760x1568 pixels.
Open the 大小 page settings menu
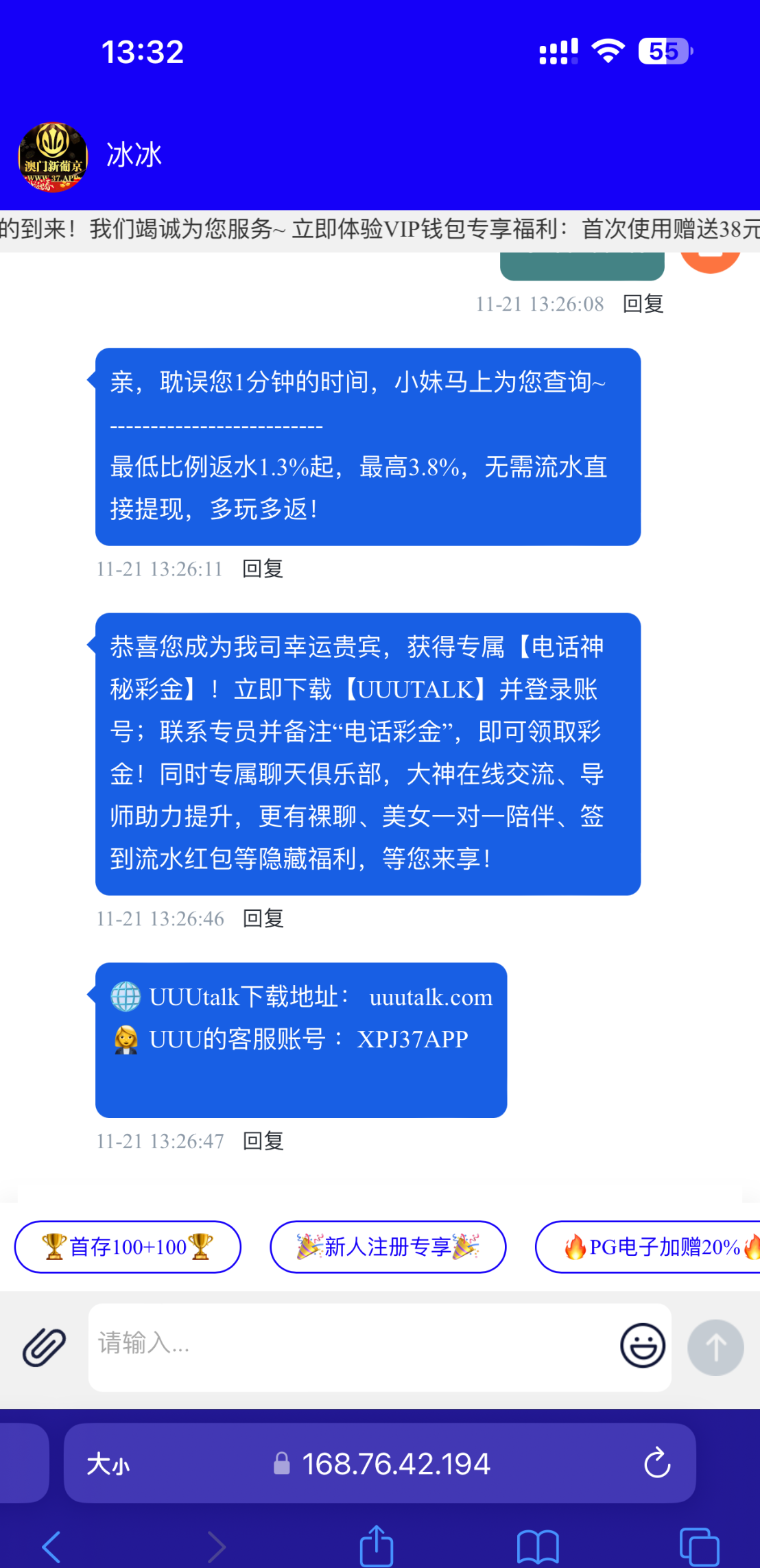pos(108,1464)
